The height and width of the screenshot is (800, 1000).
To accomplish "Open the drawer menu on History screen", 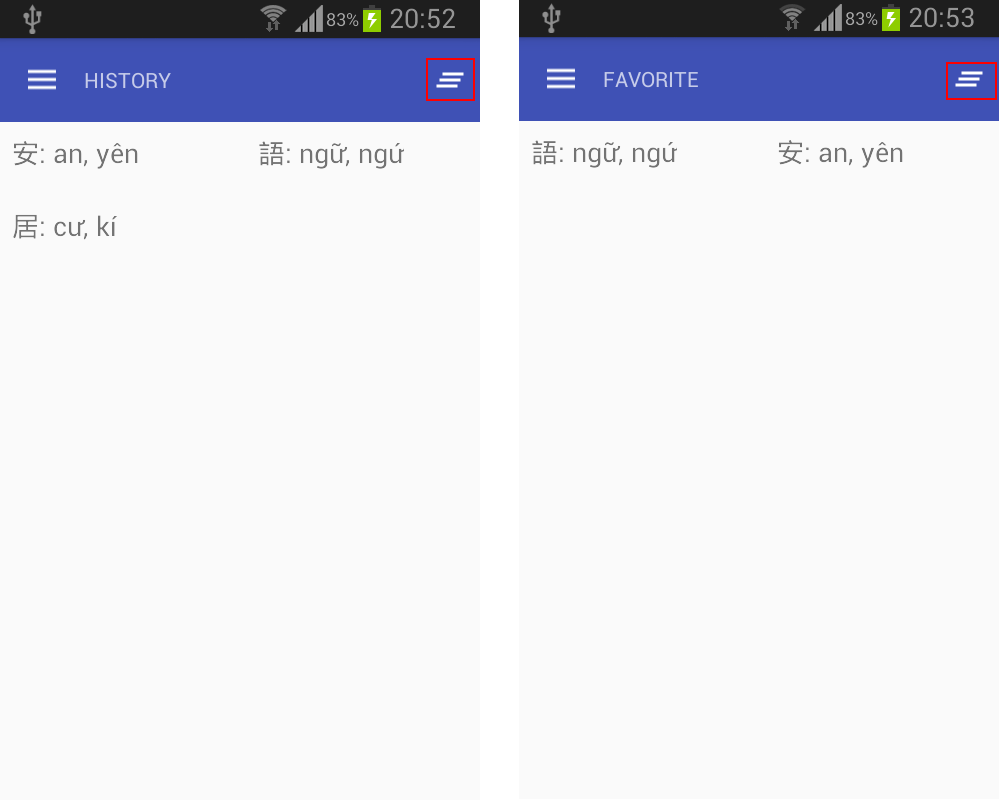I will [x=42, y=80].
